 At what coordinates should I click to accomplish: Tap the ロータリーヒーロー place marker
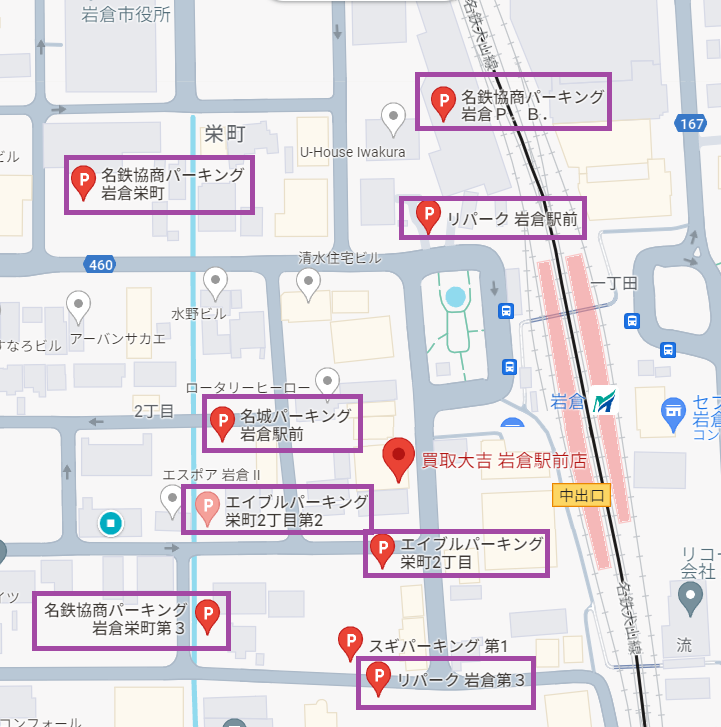click(327, 381)
